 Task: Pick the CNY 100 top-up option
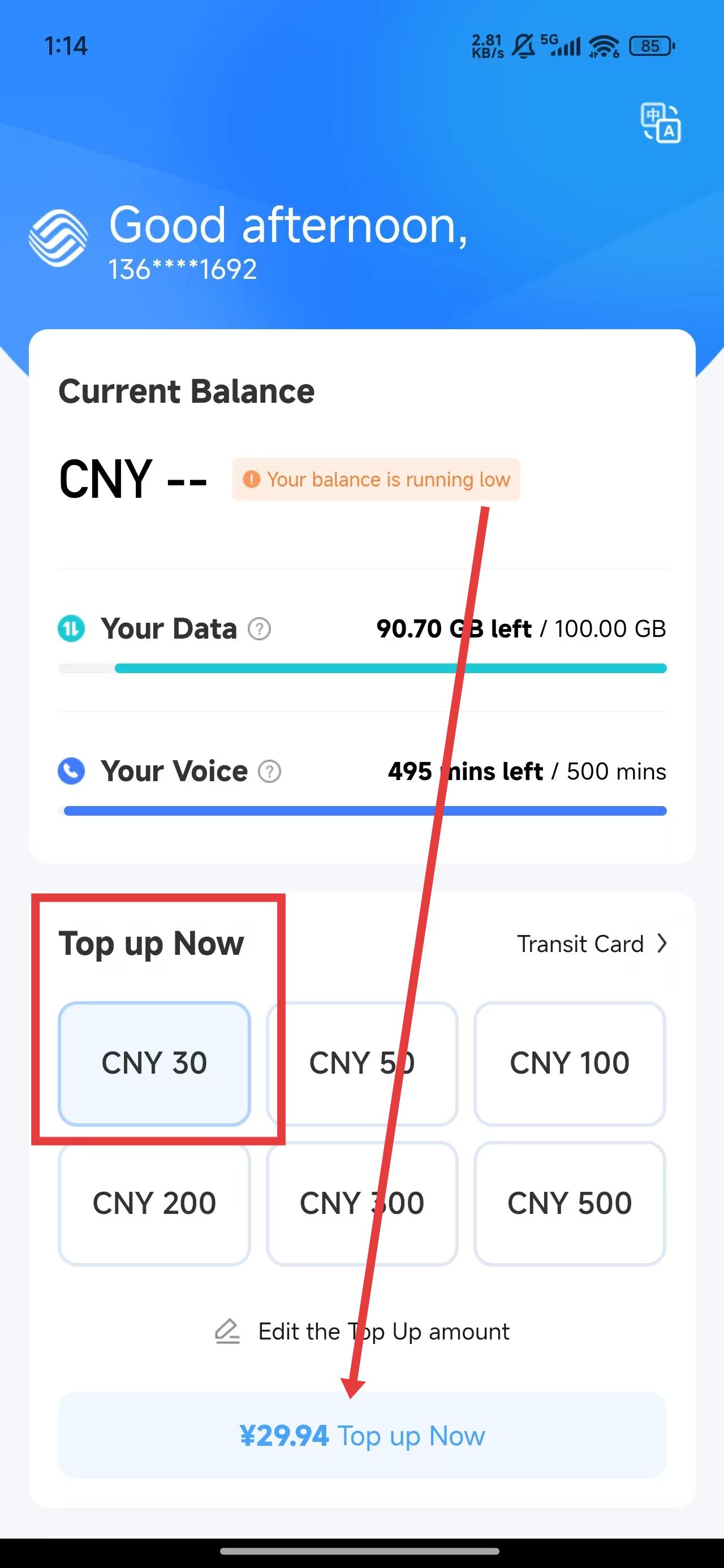click(x=570, y=1063)
